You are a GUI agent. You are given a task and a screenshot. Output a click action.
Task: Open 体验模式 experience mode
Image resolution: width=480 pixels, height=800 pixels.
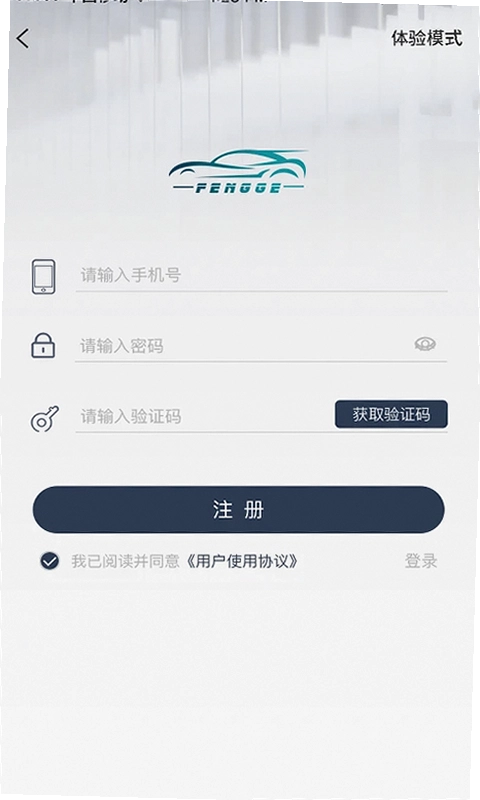pos(426,38)
